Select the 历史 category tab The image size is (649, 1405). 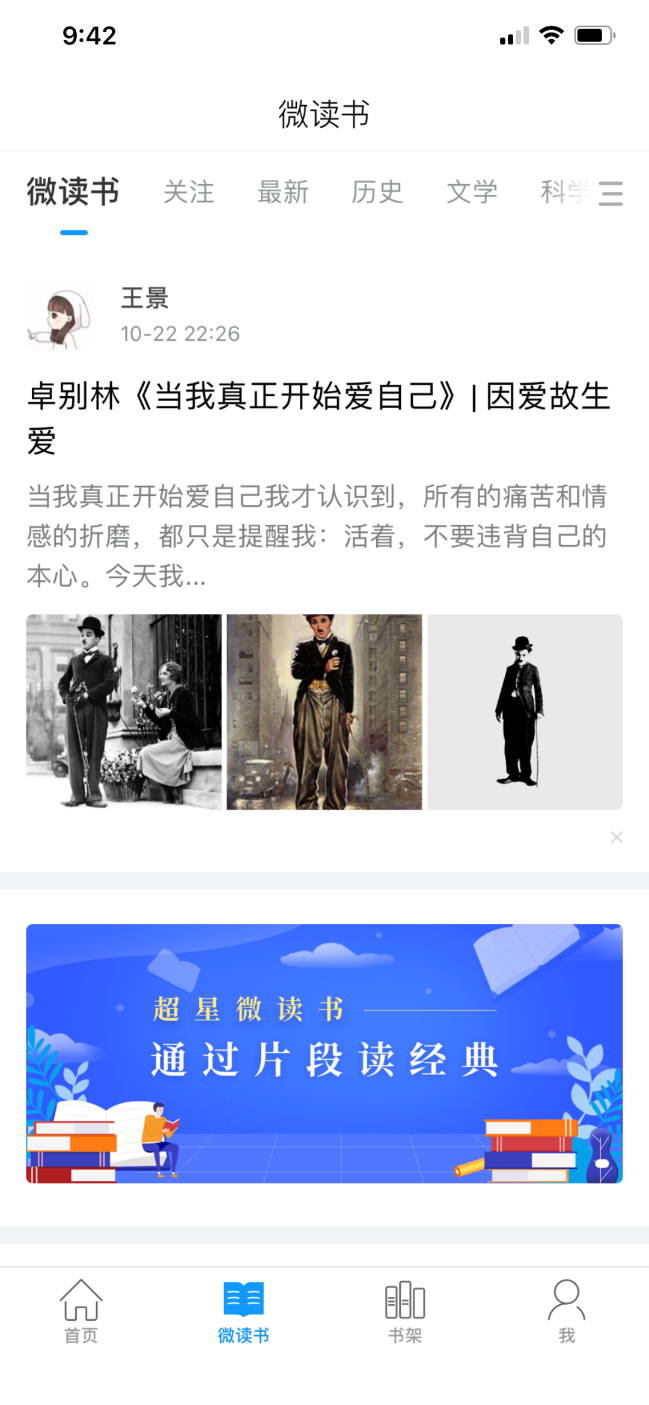377,191
